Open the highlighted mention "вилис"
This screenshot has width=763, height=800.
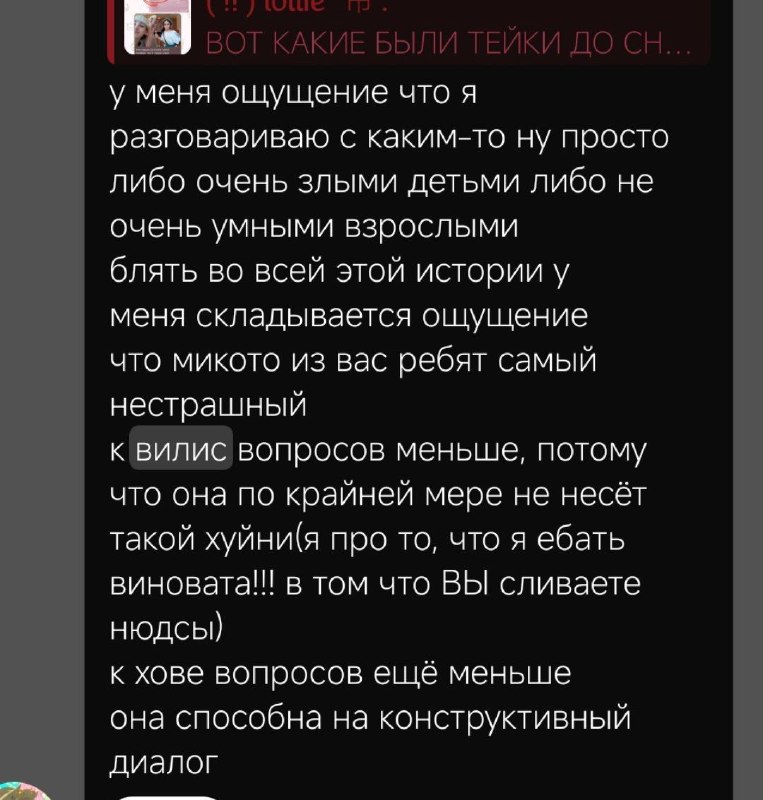click(x=181, y=448)
